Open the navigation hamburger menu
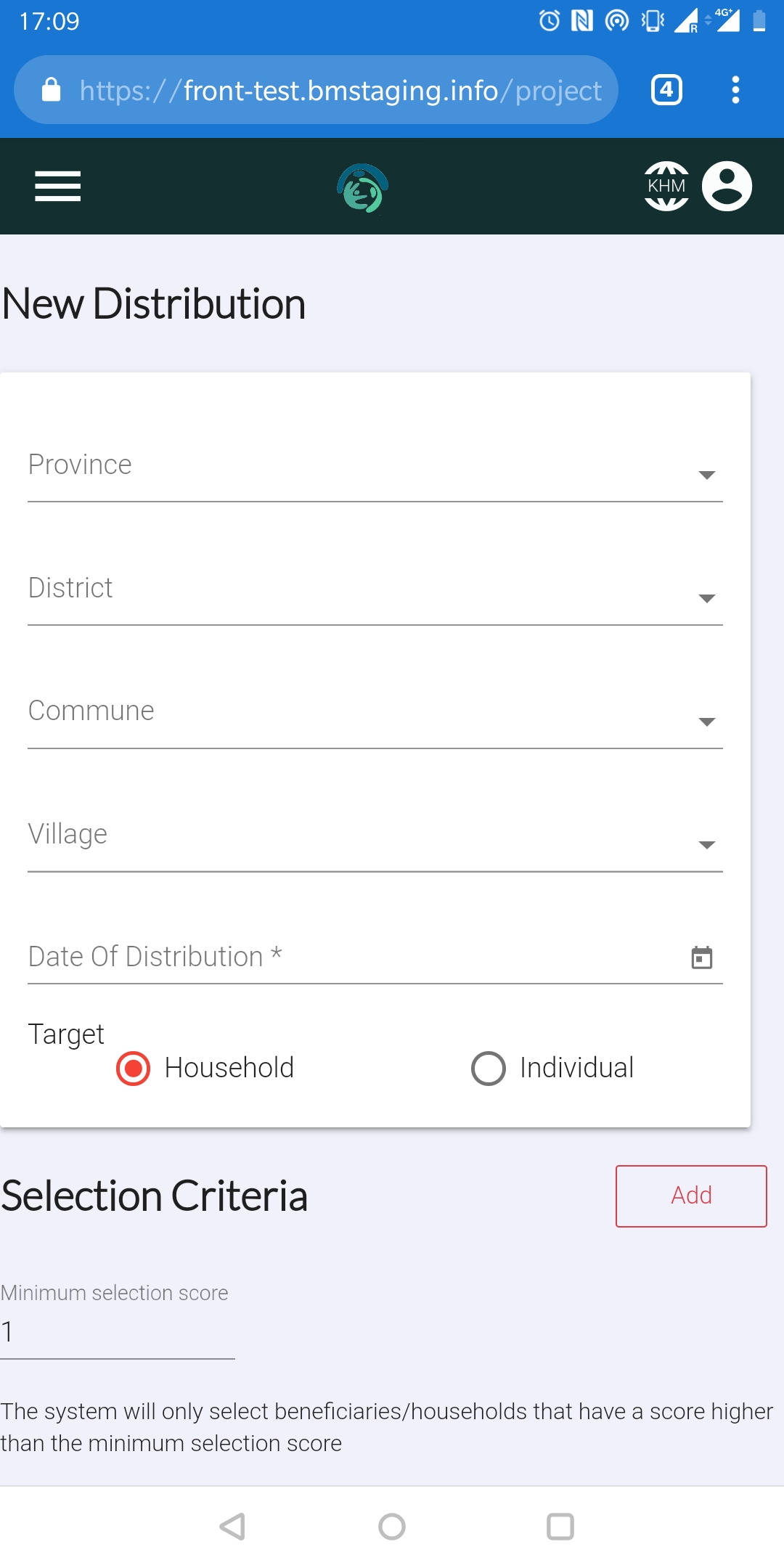Screen dimensions: 784x1568 [57, 186]
